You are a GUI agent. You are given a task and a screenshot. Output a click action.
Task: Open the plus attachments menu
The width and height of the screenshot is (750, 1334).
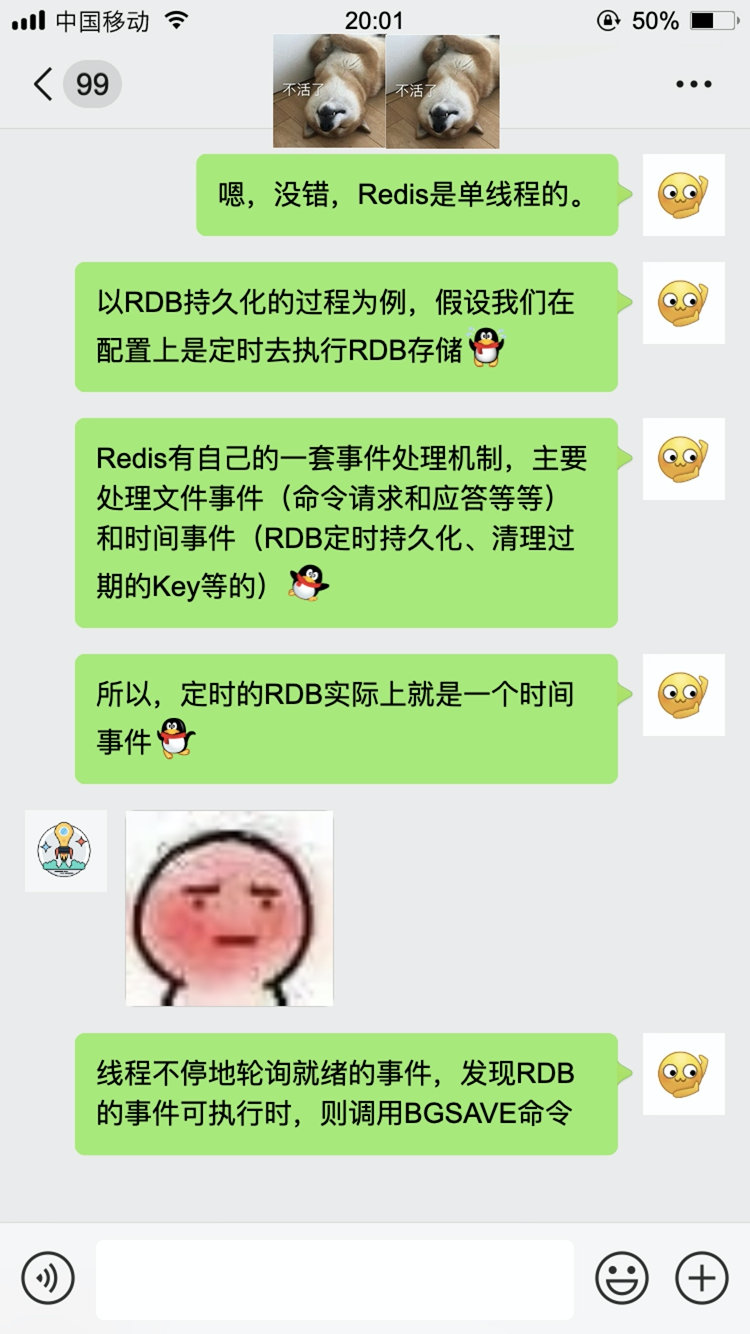(x=701, y=1278)
